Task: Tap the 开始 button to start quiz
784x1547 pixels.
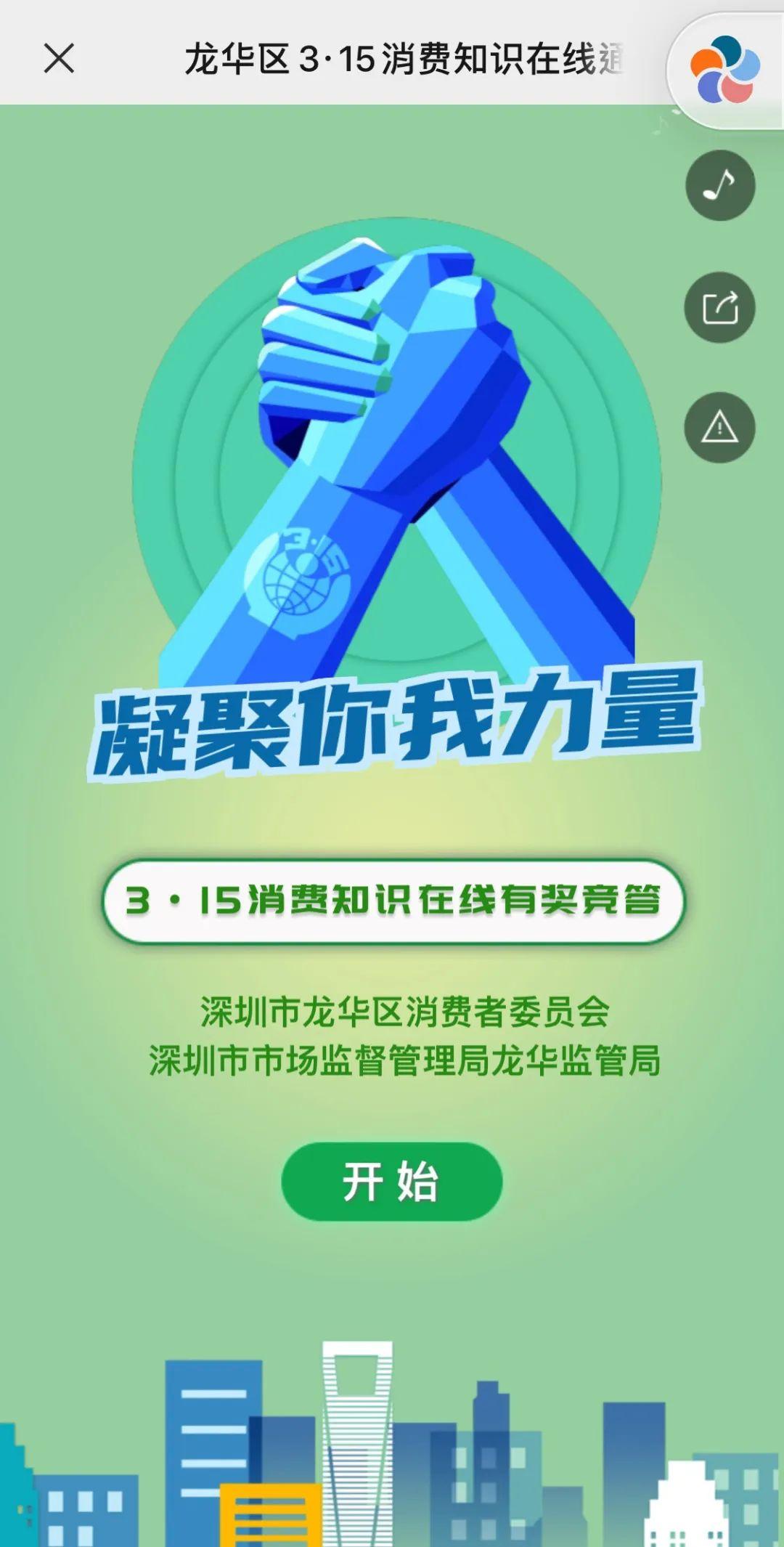Action: pos(391,1181)
